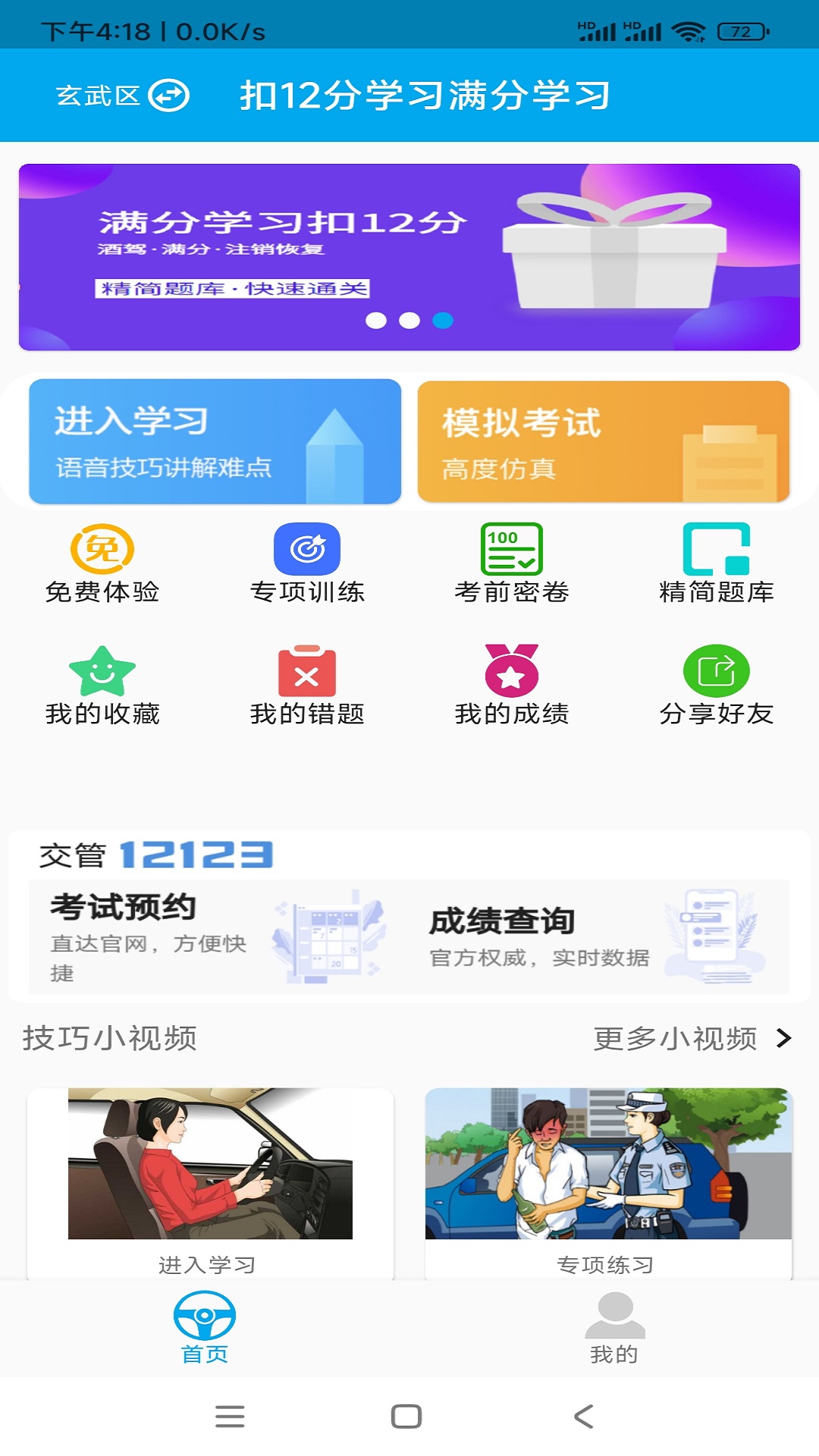Screen dimensions: 819x1456
Task: View 我的收藏 favorites
Action: pyautogui.click(x=102, y=686)
